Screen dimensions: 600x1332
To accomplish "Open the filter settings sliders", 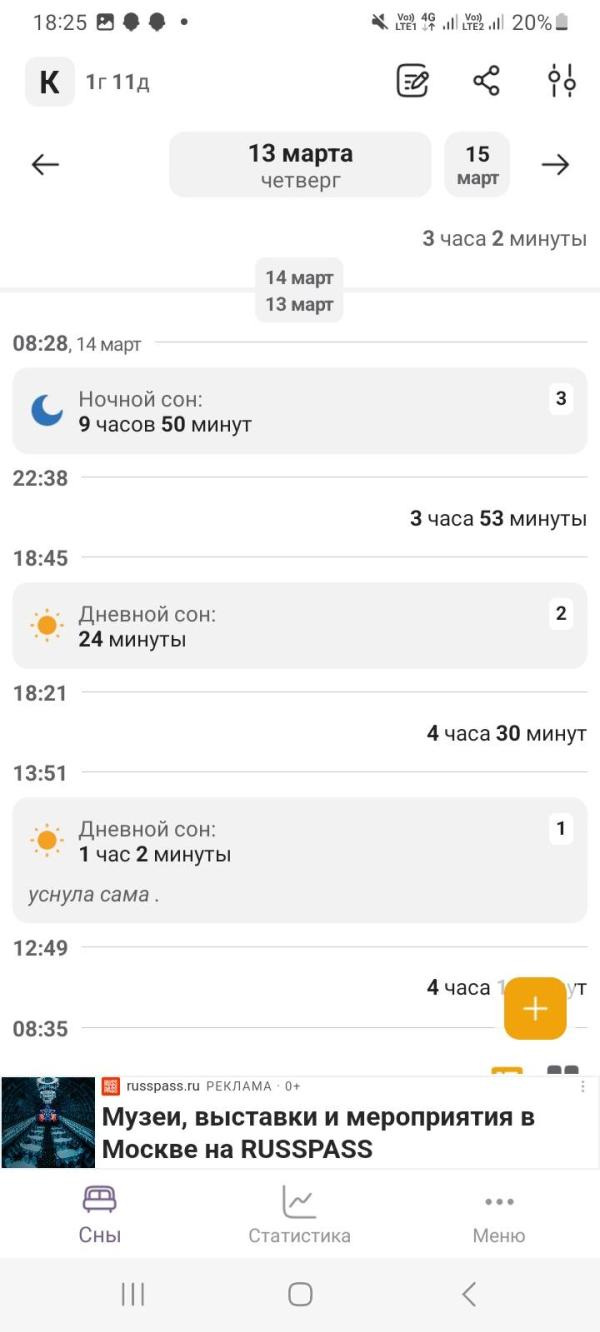I will click(x=562, y=81).
